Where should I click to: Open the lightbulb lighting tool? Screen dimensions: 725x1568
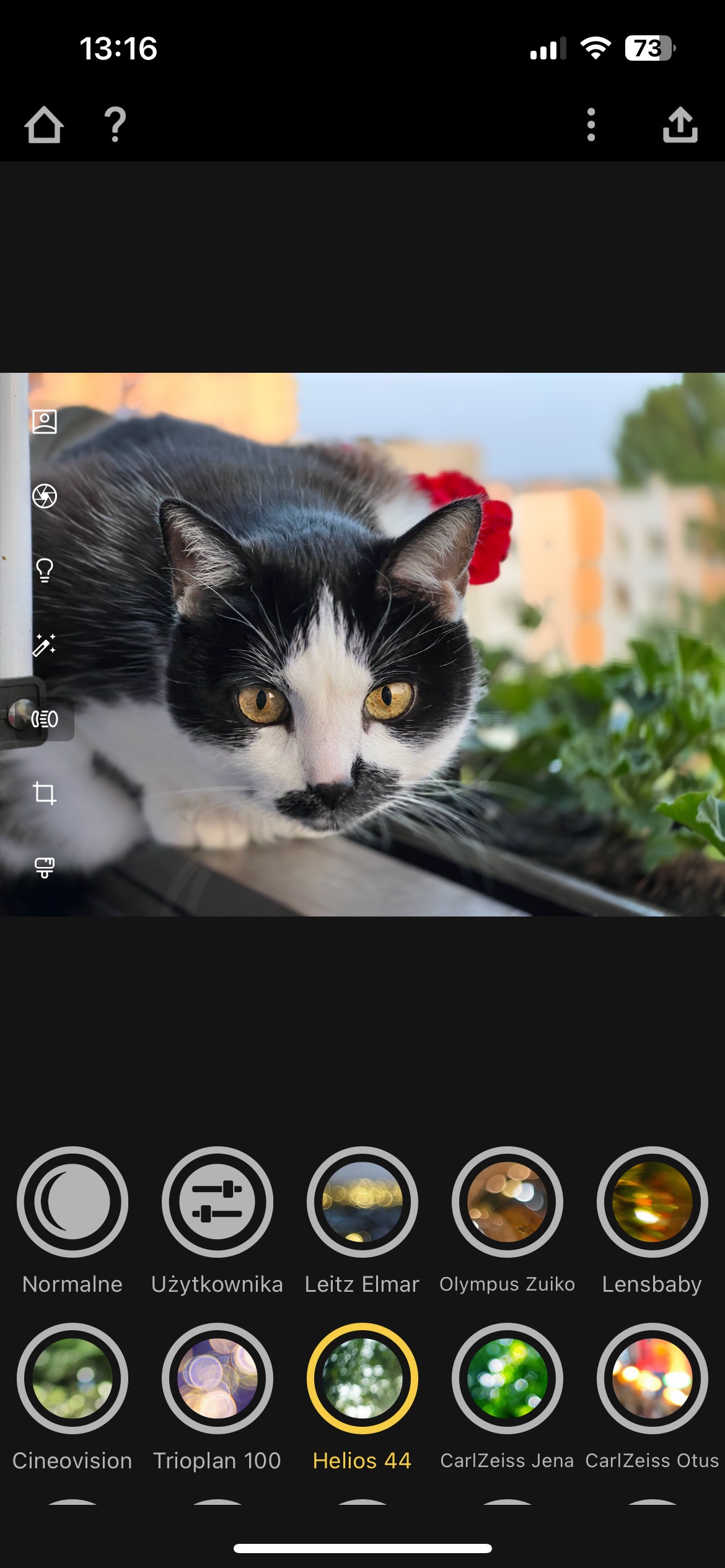[x=45, y=570]
